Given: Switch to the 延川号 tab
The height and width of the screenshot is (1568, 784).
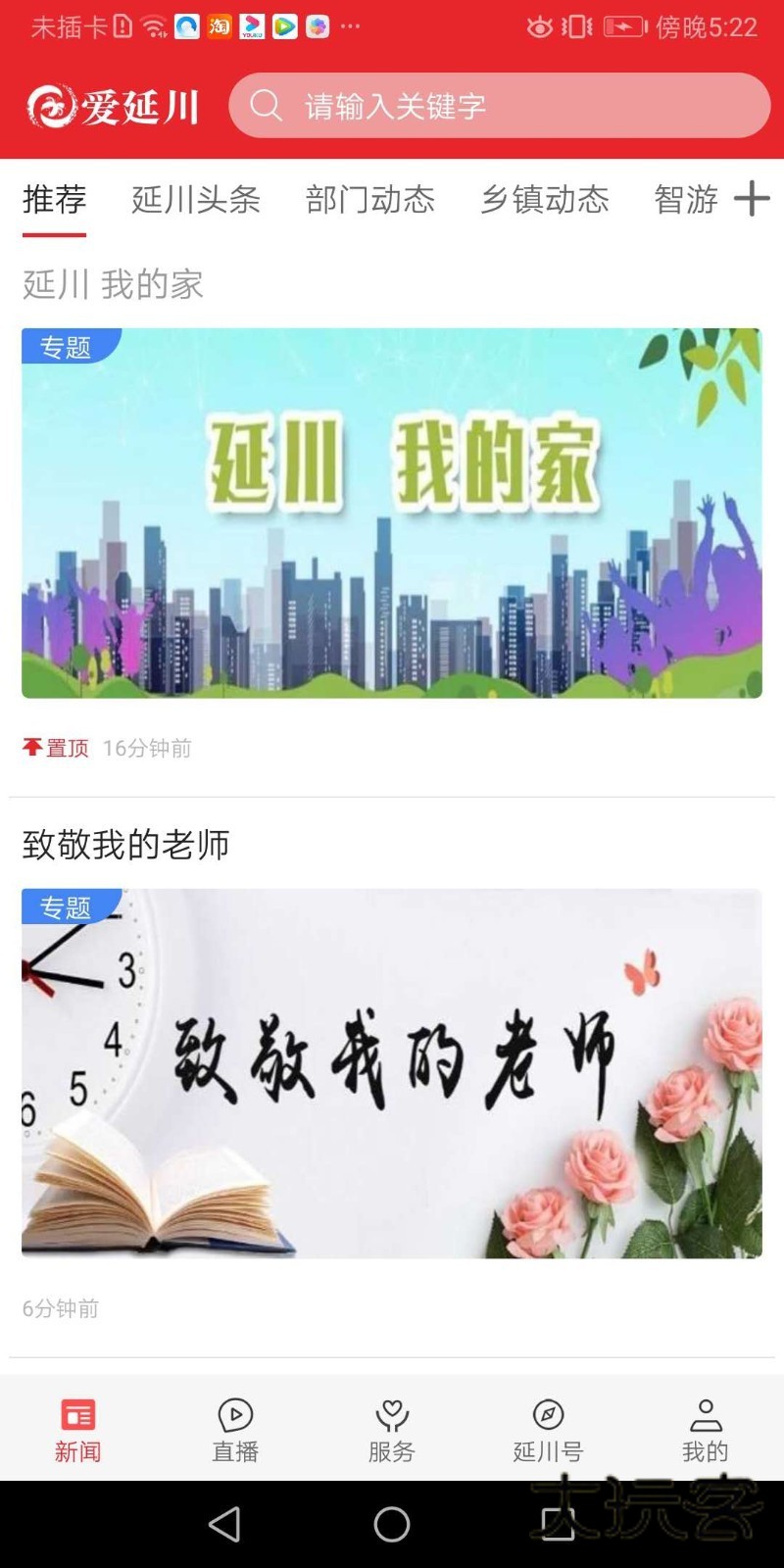Looking at the screenshot, I should pos(548,1430).
